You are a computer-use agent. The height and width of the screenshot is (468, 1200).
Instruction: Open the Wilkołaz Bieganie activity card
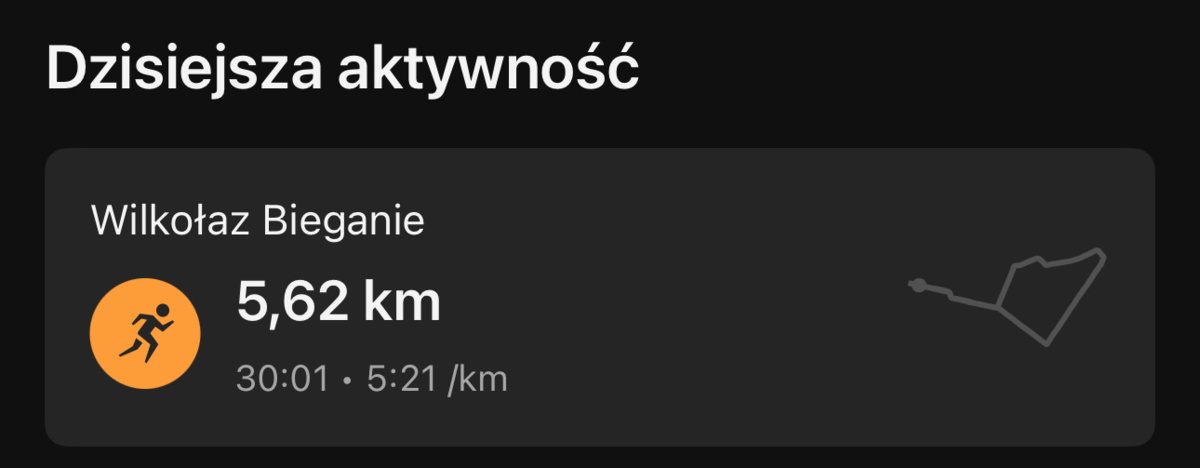(600, 297)
